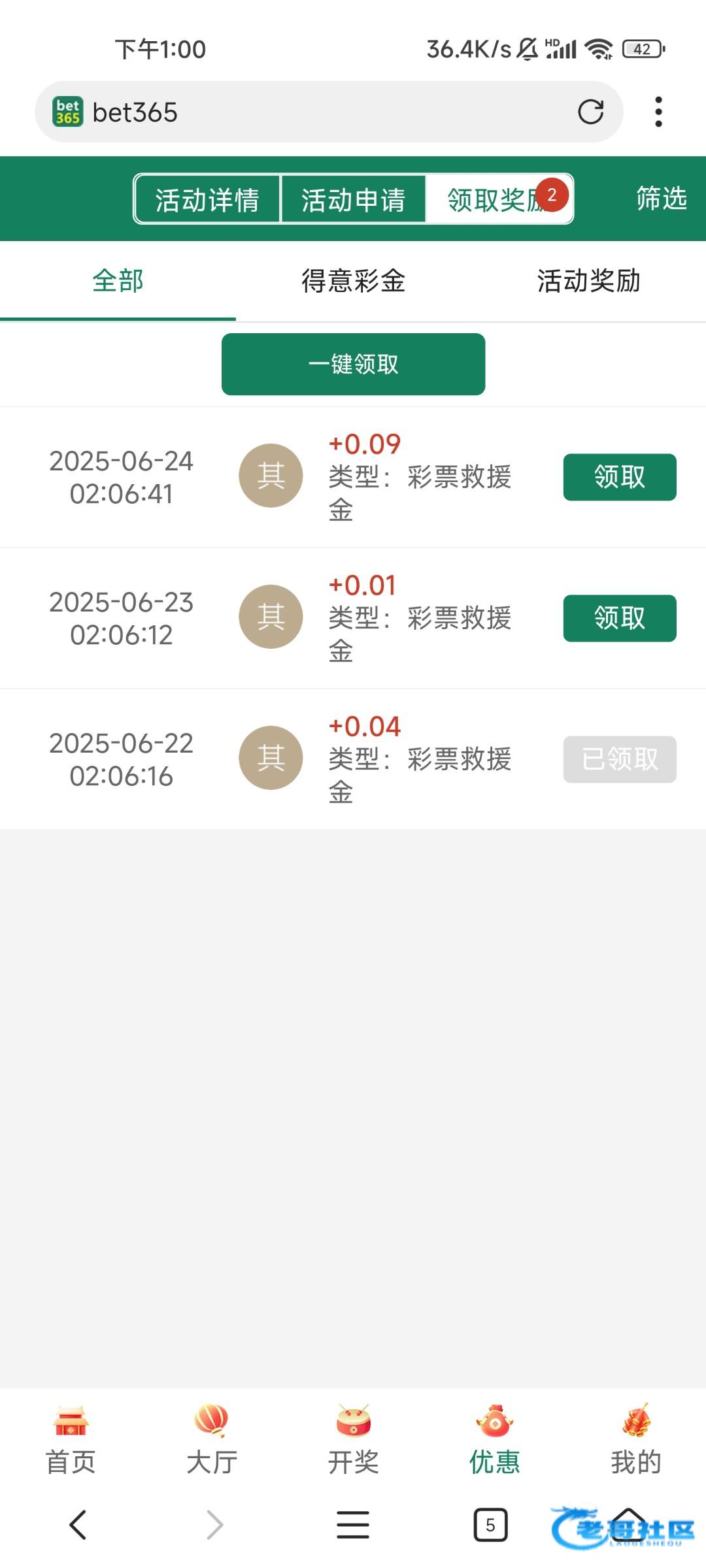Claim the +0.09 reward from 2025-06-24
Screen dimensions: 706x1568
click(619, 477)
